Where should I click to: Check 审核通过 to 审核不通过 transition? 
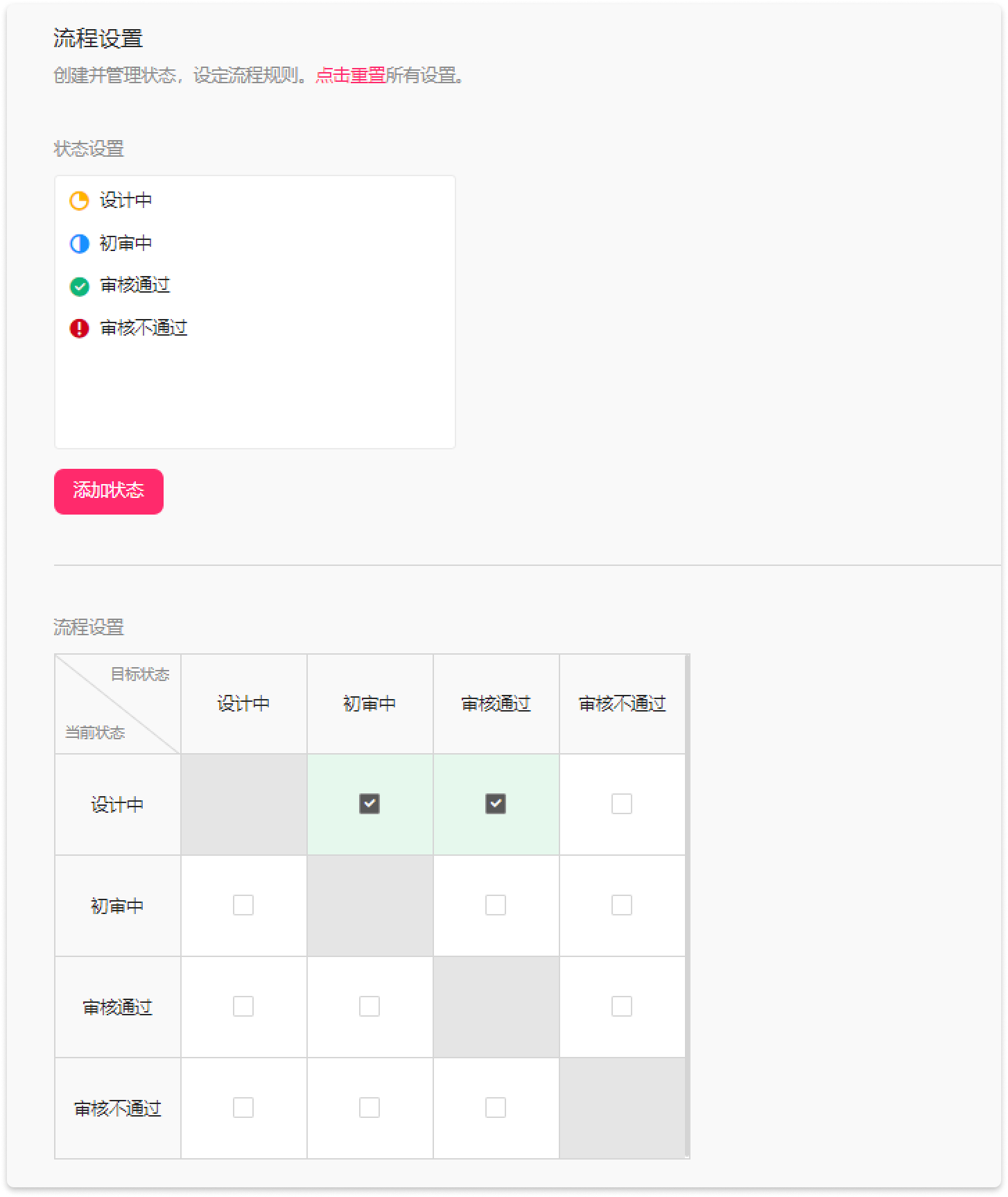(x=622, y=1006)
